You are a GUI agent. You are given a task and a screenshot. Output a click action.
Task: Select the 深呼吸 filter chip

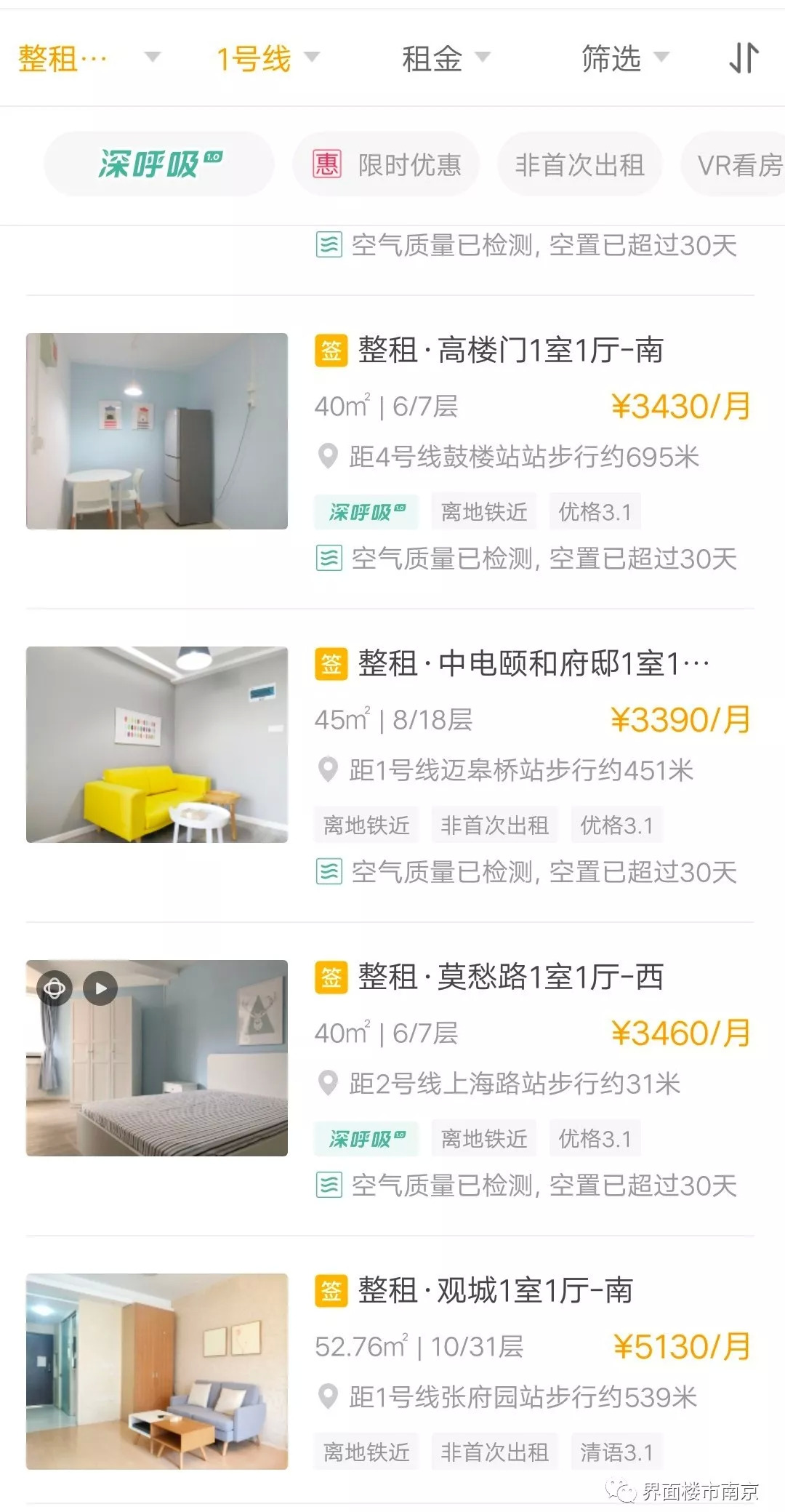tap(159, 164)
